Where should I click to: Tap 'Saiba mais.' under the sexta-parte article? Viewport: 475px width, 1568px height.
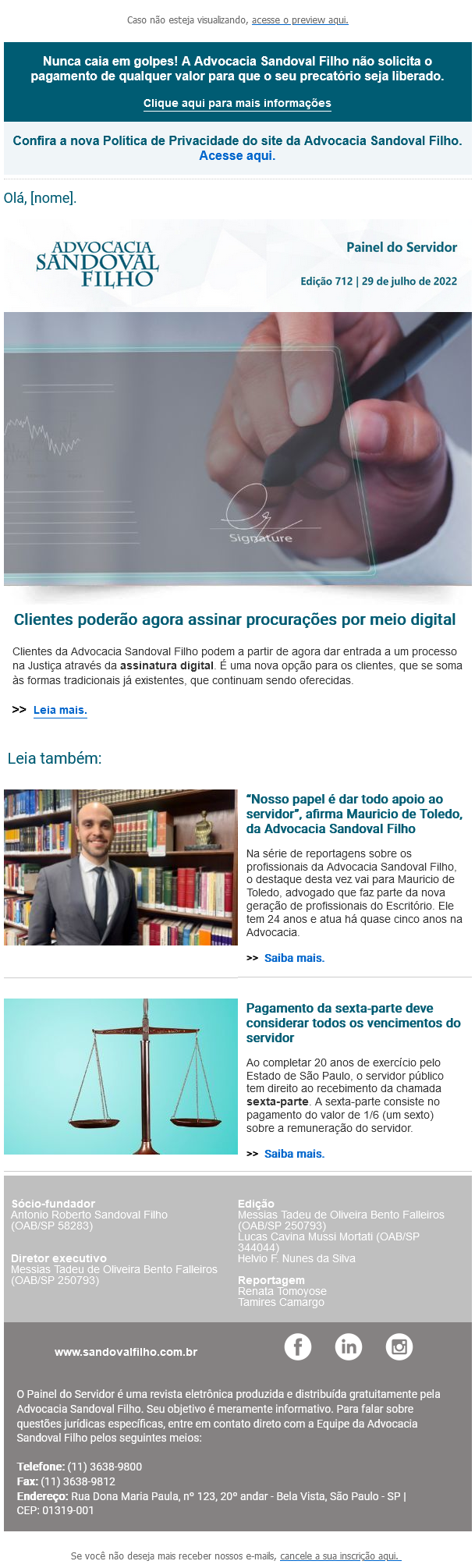[294, 1154]
